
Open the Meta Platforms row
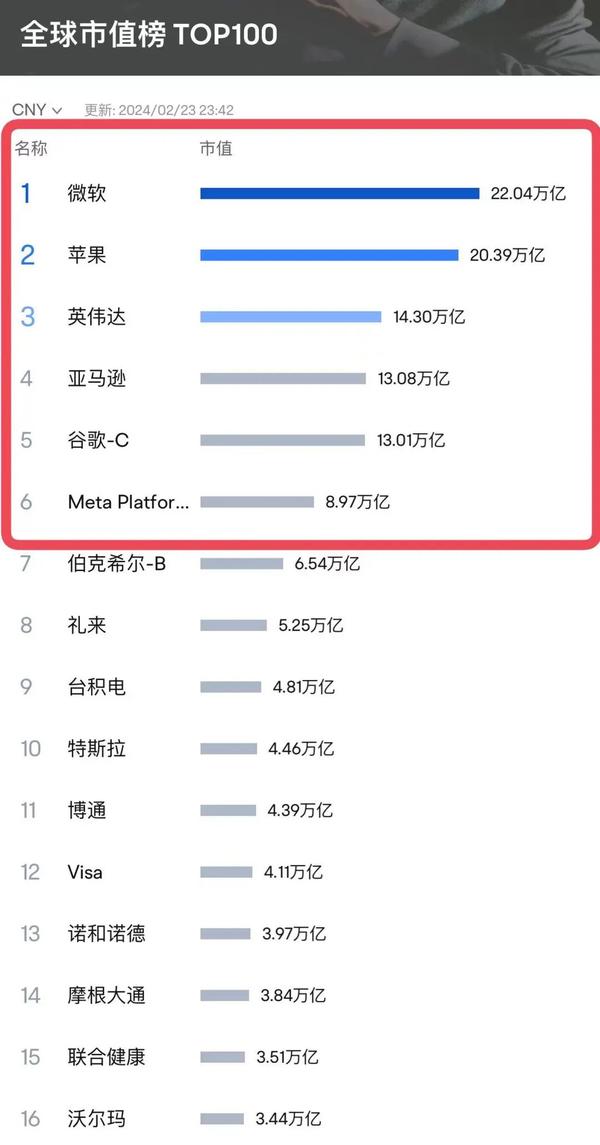[127, 502]
